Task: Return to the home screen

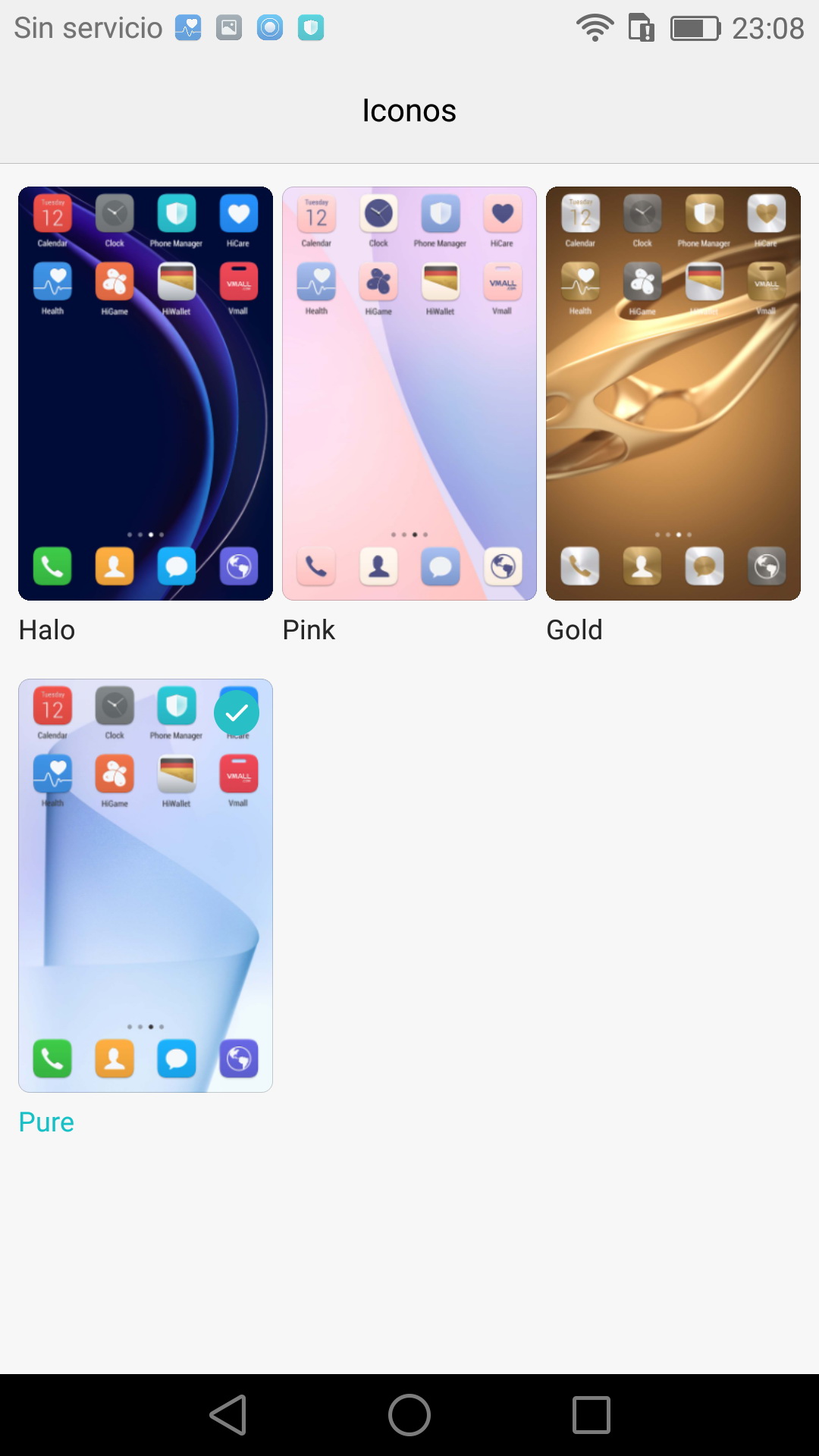Action: pyautogui.click(x=409, y=1415)
